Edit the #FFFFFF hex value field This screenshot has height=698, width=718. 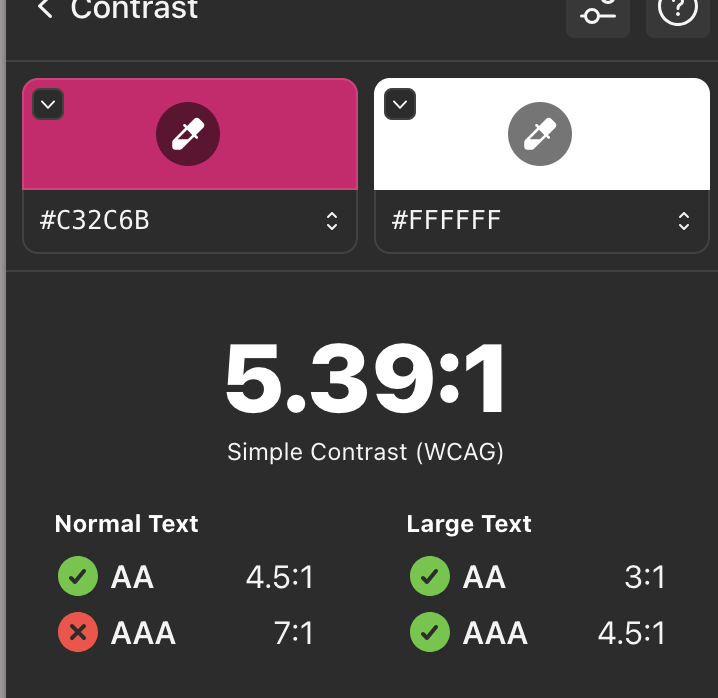coord(500,221)
